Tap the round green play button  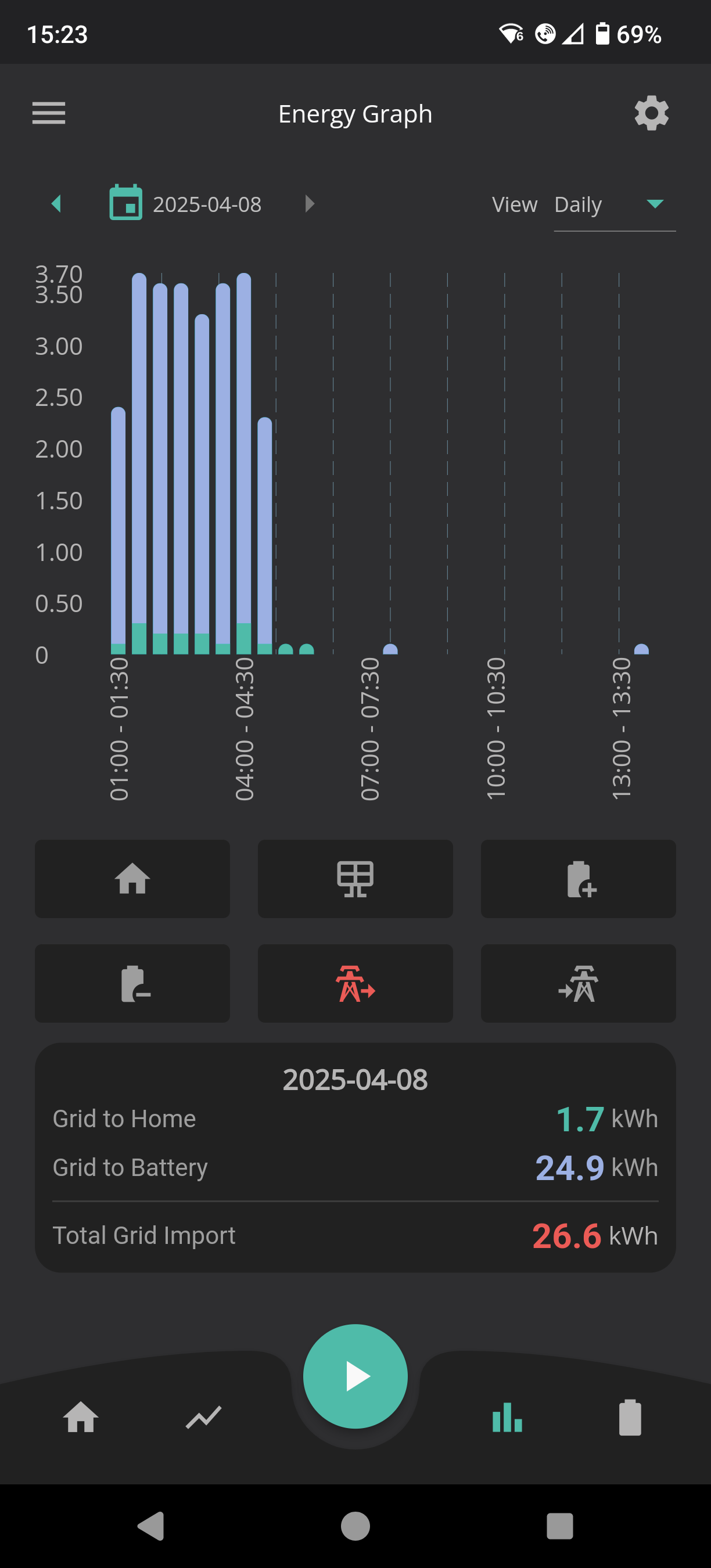(x=355, y=1376)
